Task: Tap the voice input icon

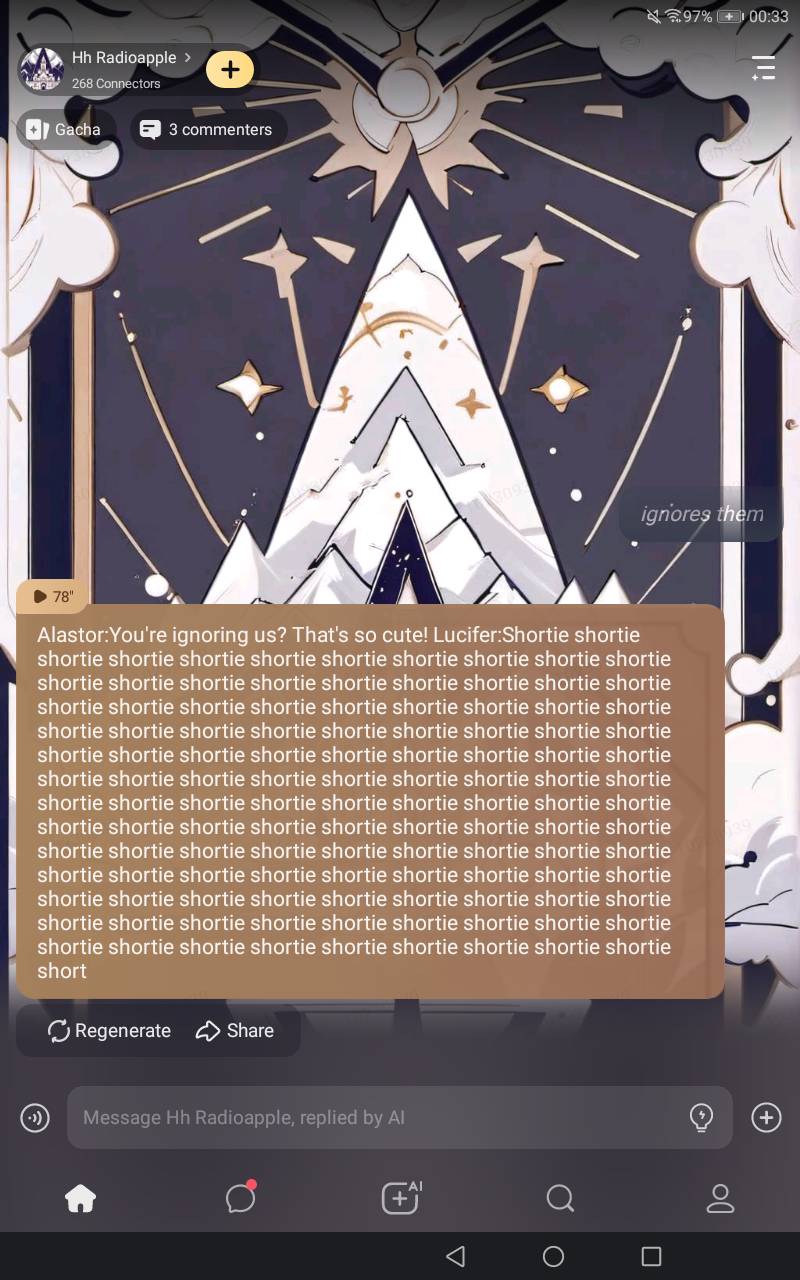Action: point(35,1118)
